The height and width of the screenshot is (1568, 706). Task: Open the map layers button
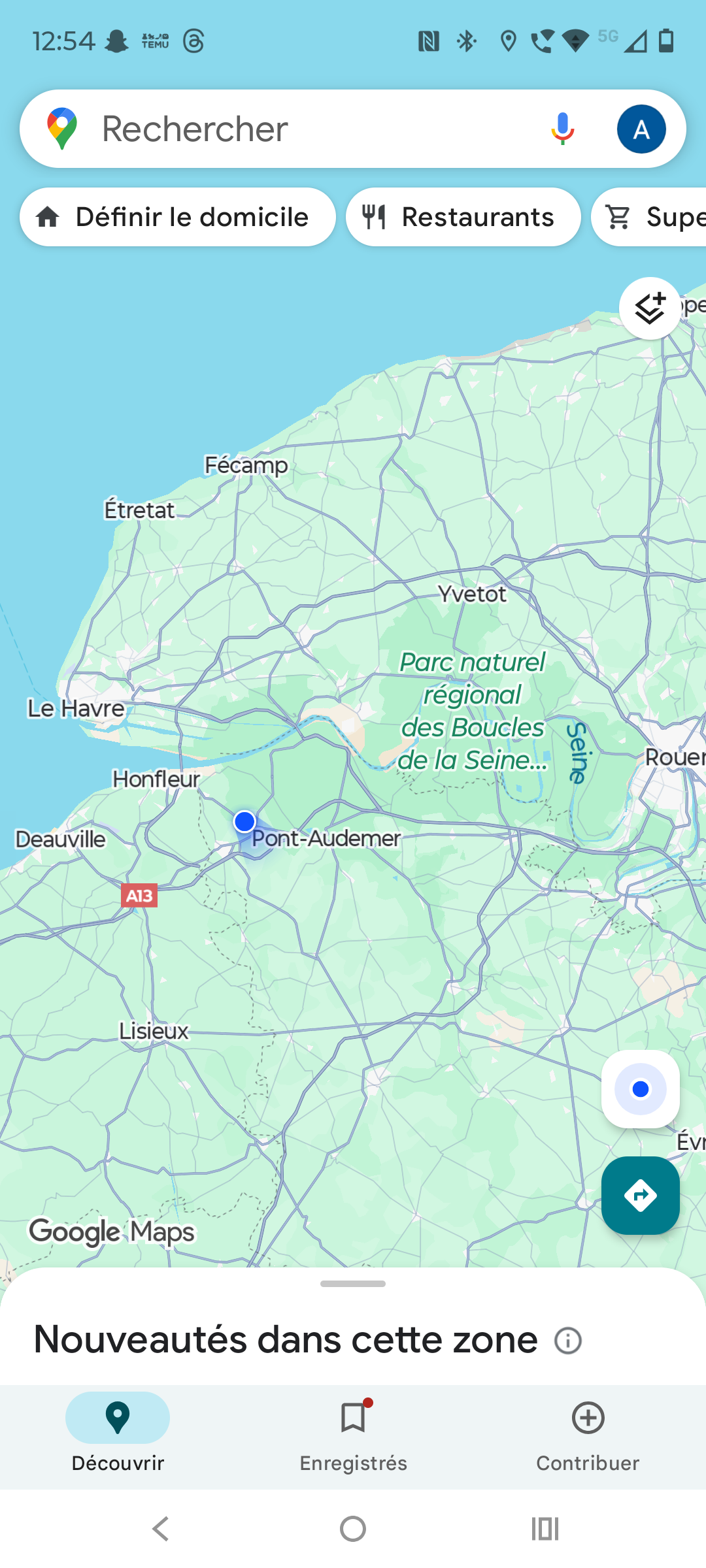pos(650,308)
